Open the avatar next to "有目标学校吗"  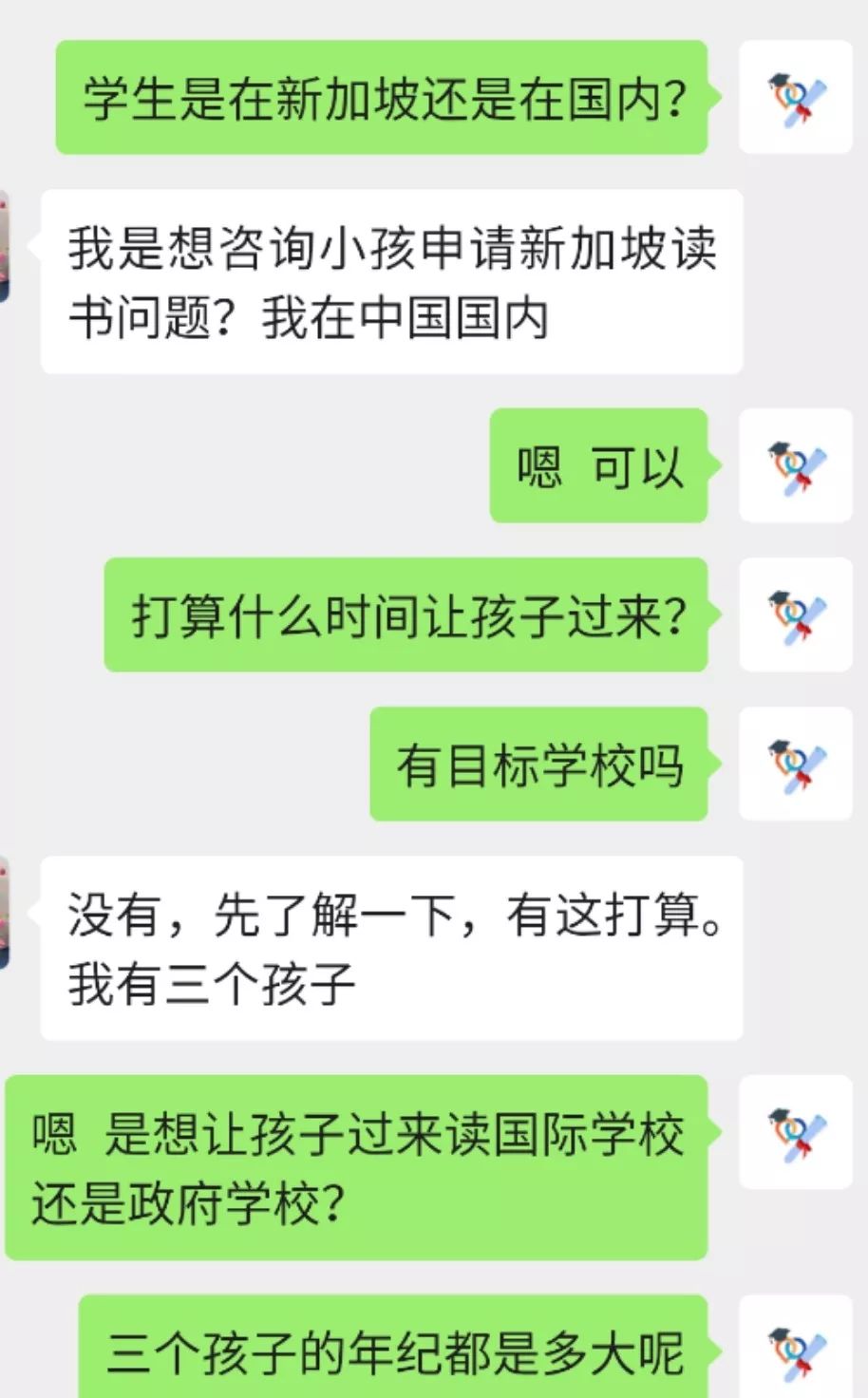[x=795, y=764]
